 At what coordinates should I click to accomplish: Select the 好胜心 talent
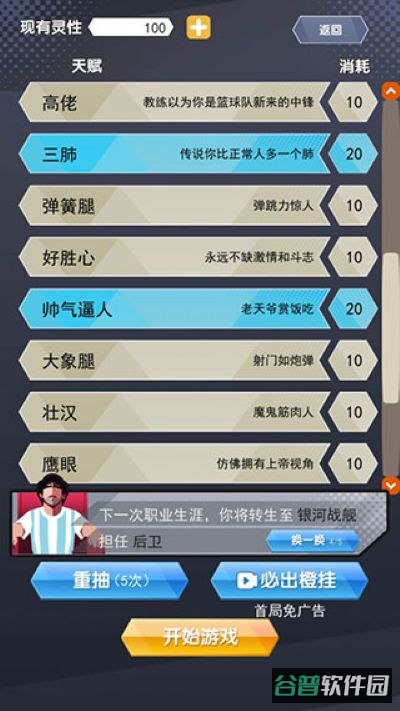point(174,257)
